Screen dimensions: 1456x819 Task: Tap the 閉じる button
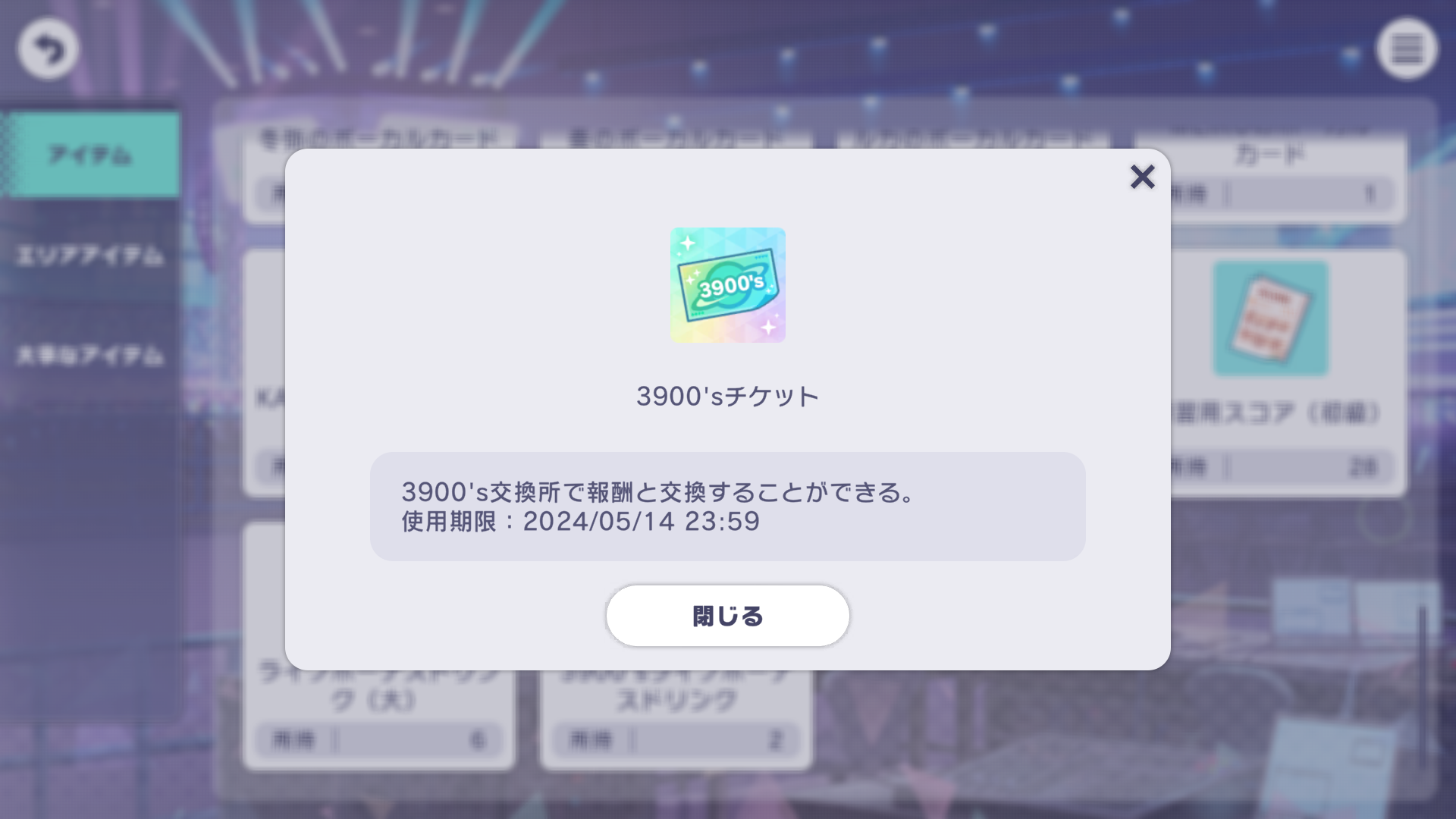point(727,616)
